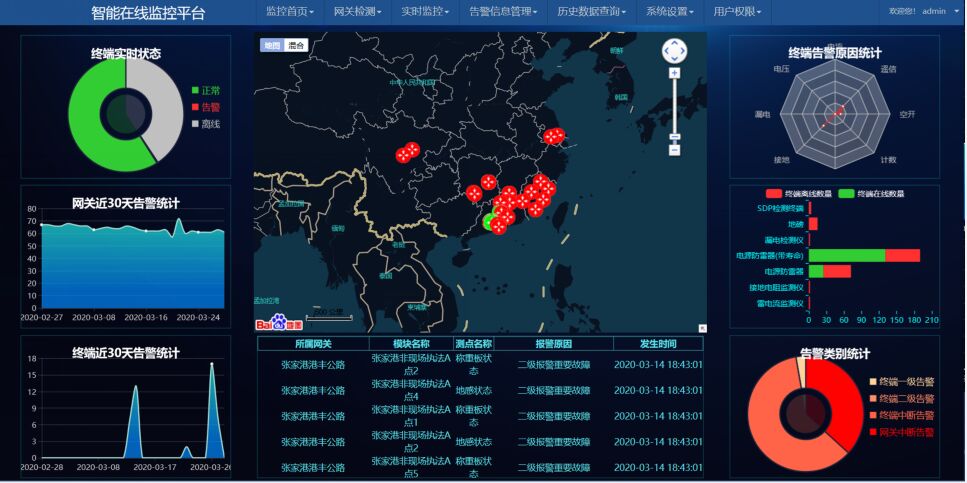This screenshot has height=483, width=967.
Task: Open the 实时监控 navigation menu
Action: pos(425,12)
